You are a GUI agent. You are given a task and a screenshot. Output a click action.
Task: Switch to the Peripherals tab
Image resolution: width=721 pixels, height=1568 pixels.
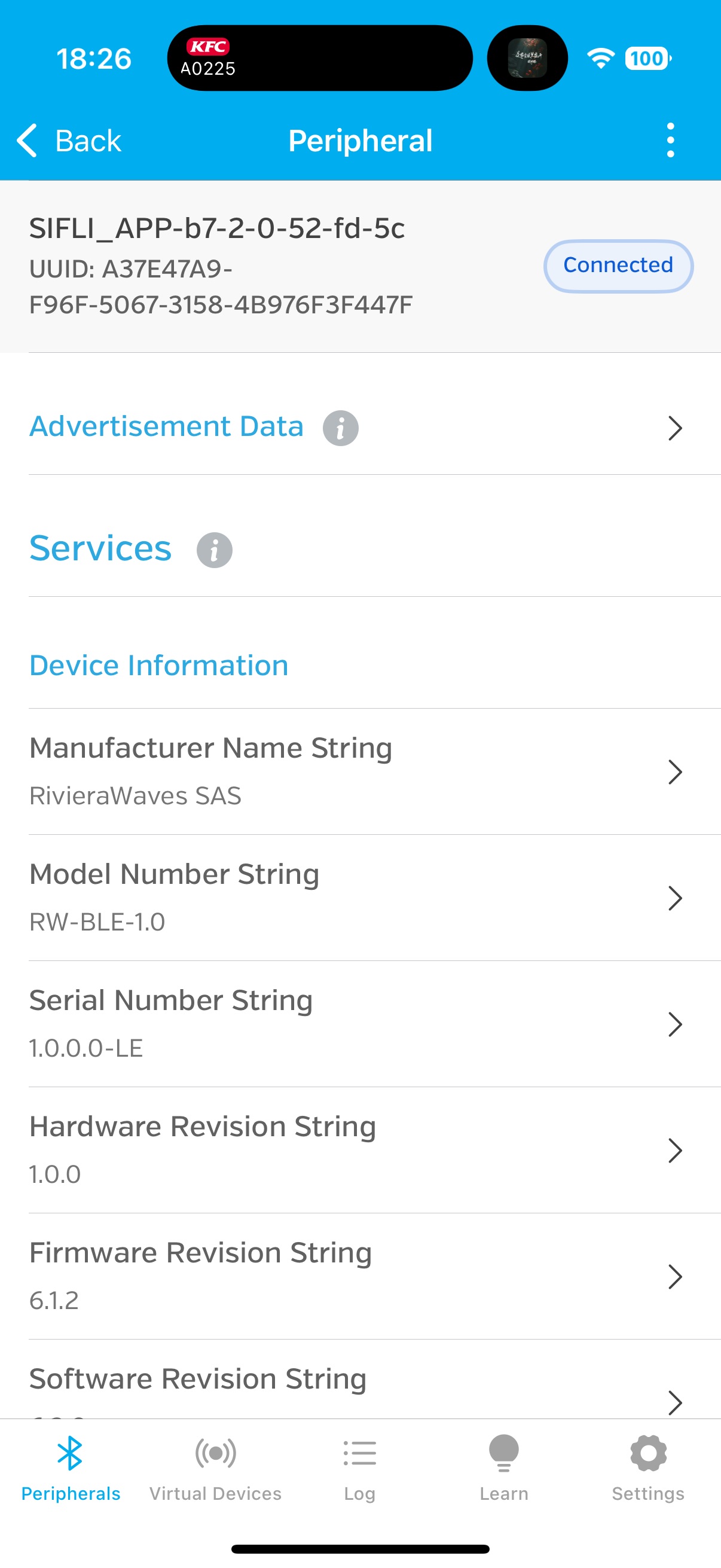tap(71, 1468)
